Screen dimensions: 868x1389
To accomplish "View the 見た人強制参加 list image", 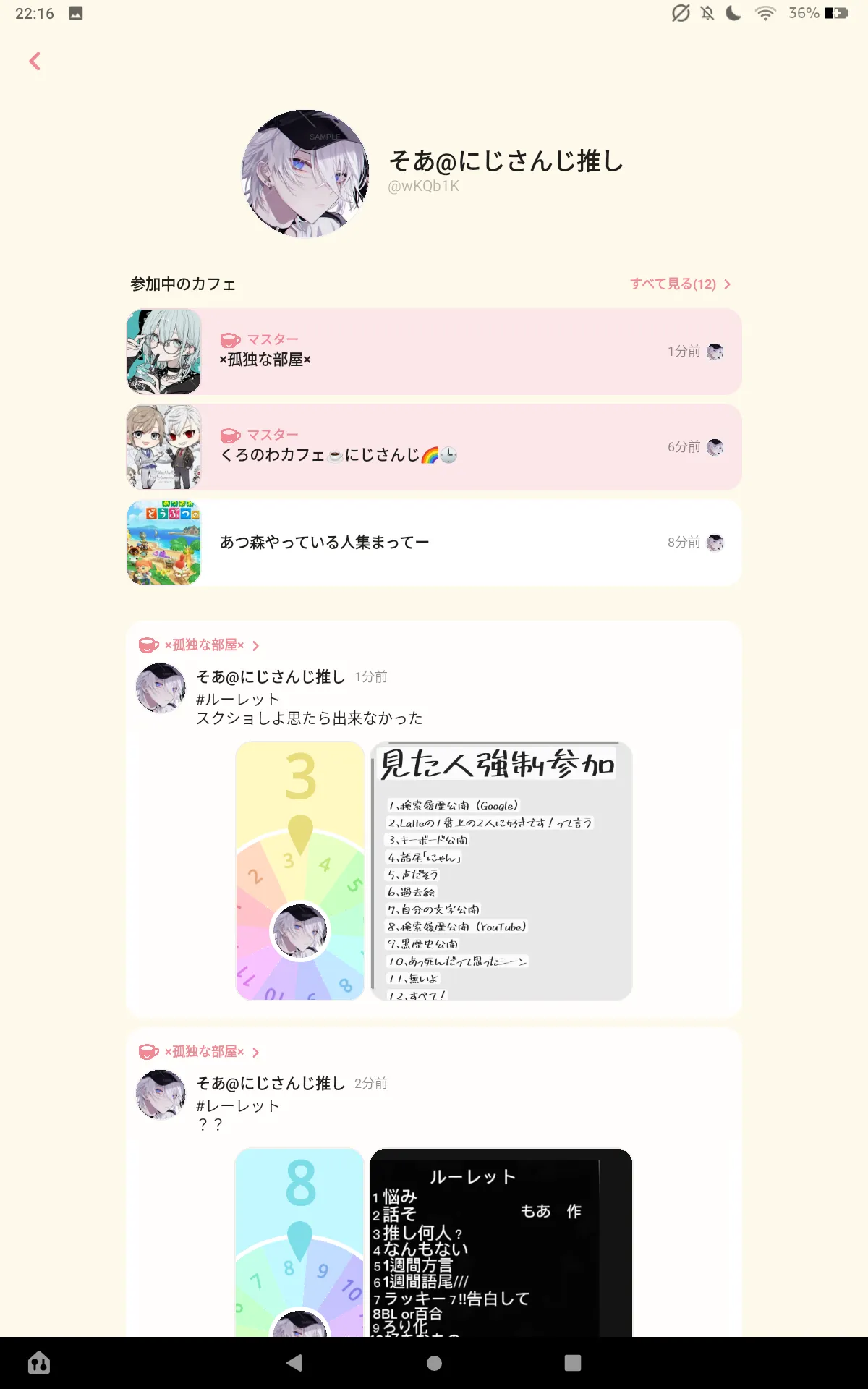I will (x=501, y=871).
